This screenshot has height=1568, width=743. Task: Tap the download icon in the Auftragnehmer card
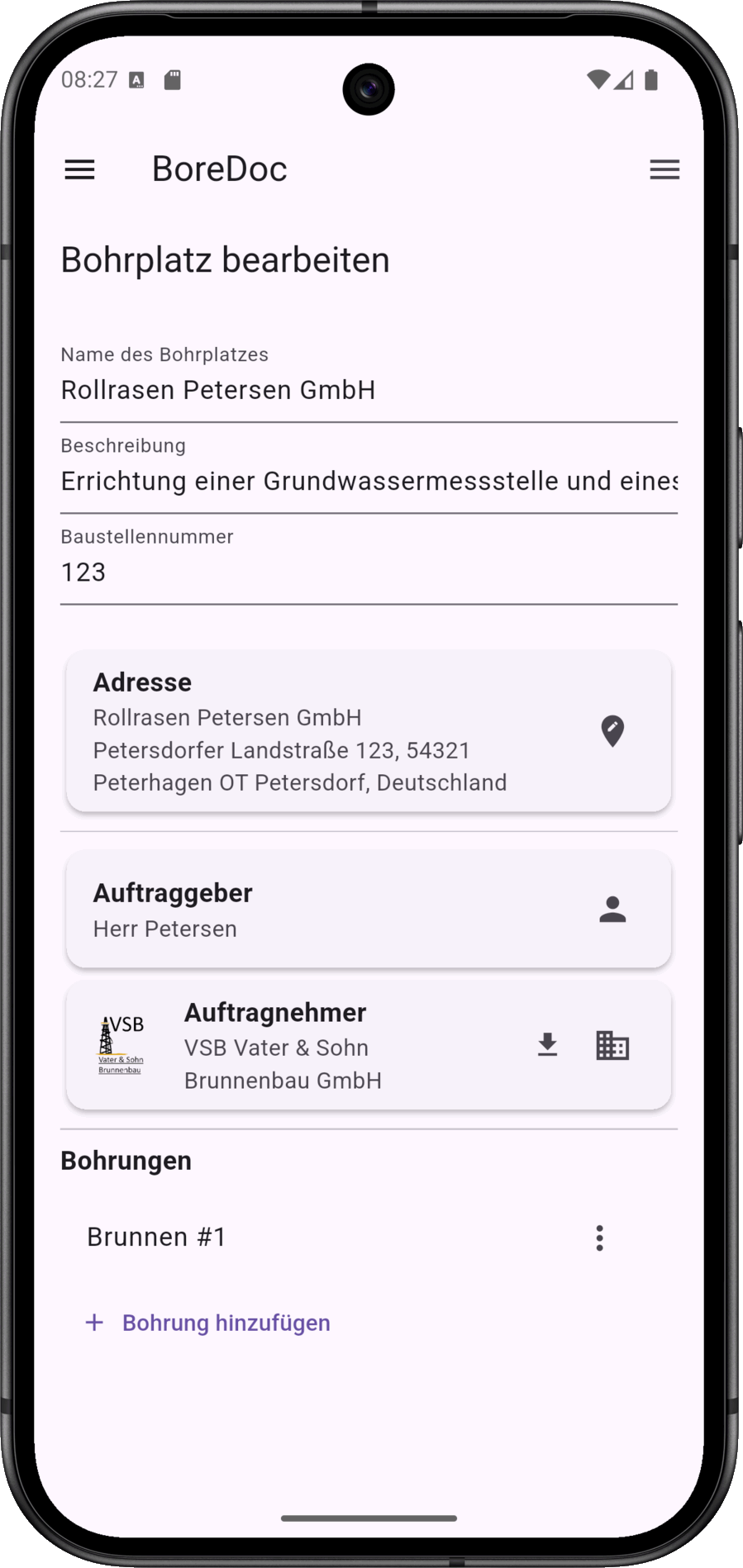[x=547, y=1045]
